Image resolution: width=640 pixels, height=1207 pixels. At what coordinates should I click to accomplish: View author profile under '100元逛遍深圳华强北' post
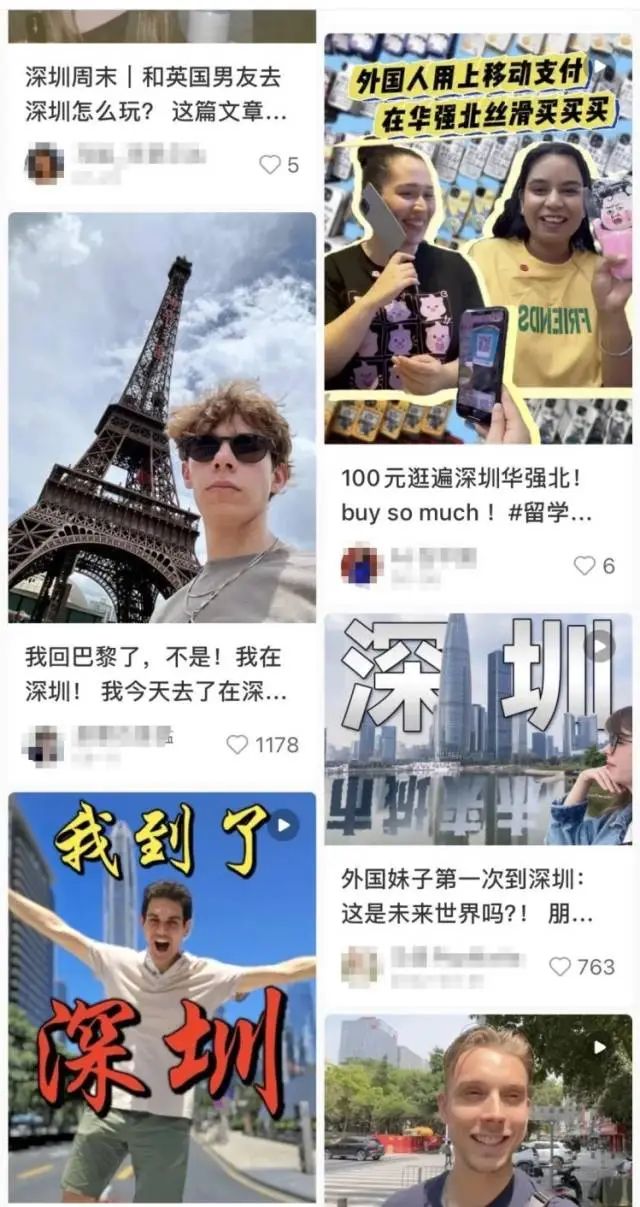pos(360,565)
